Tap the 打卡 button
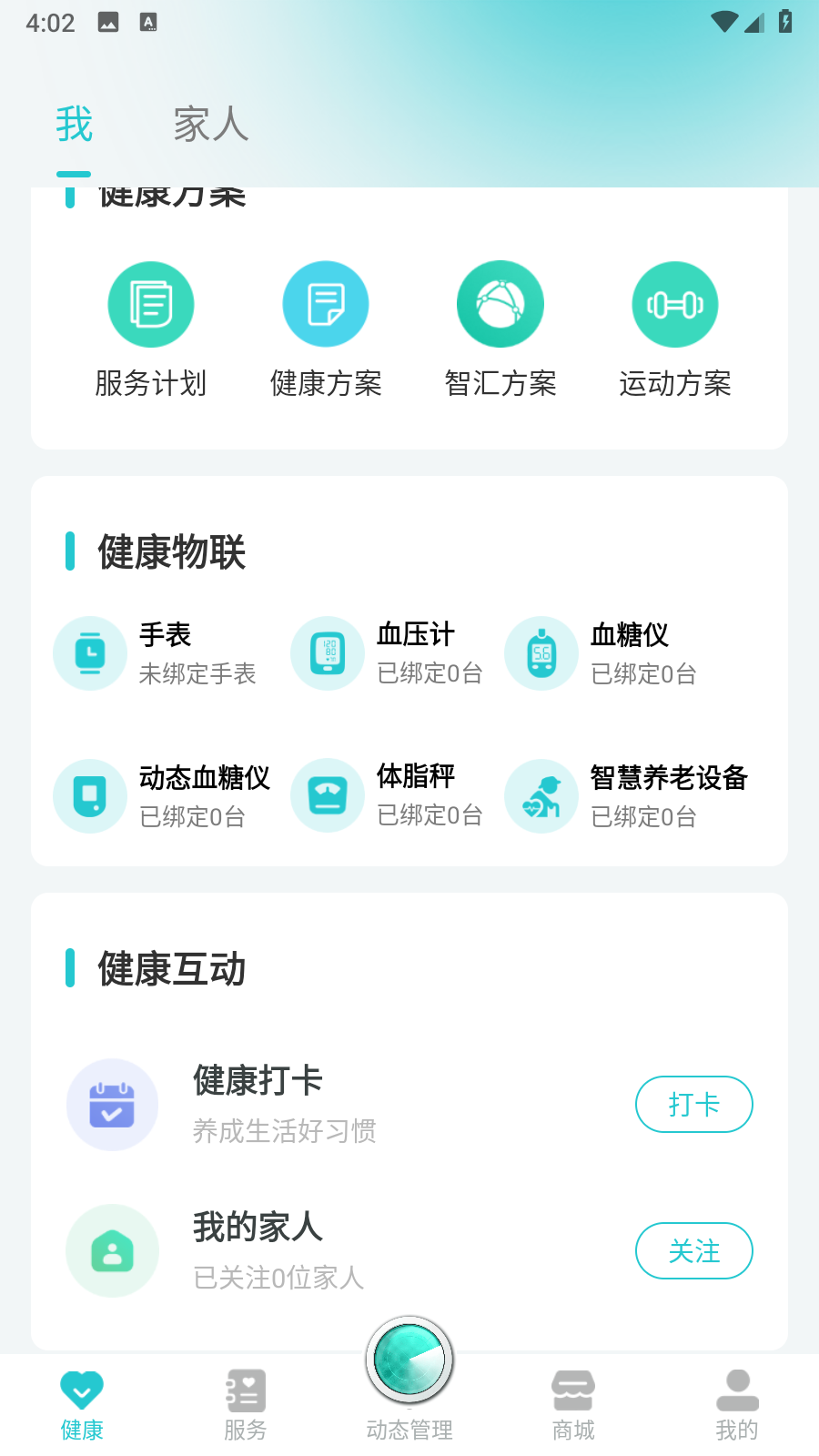The height and width of the screenshot is (1456, 819). click(693, 1105)
